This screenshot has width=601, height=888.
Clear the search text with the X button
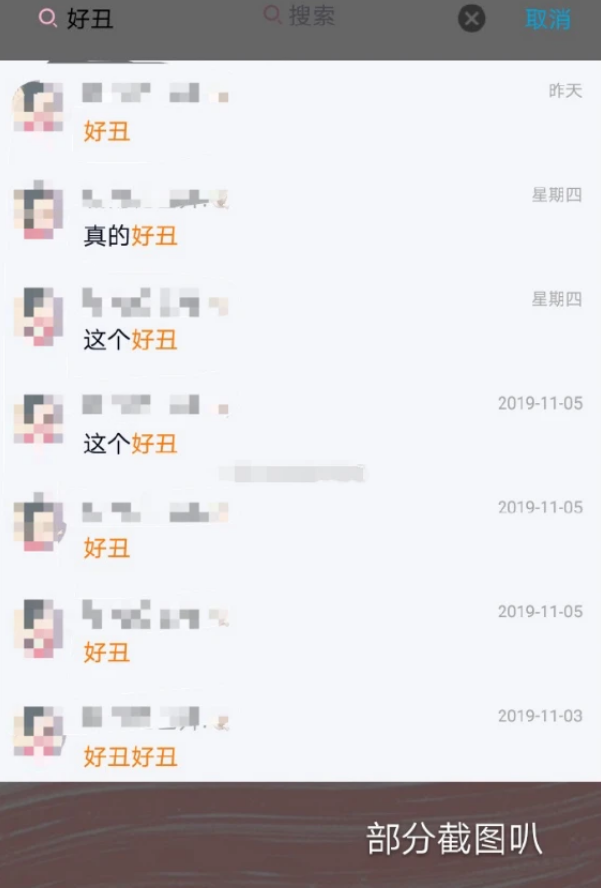[x=471, y=19]
